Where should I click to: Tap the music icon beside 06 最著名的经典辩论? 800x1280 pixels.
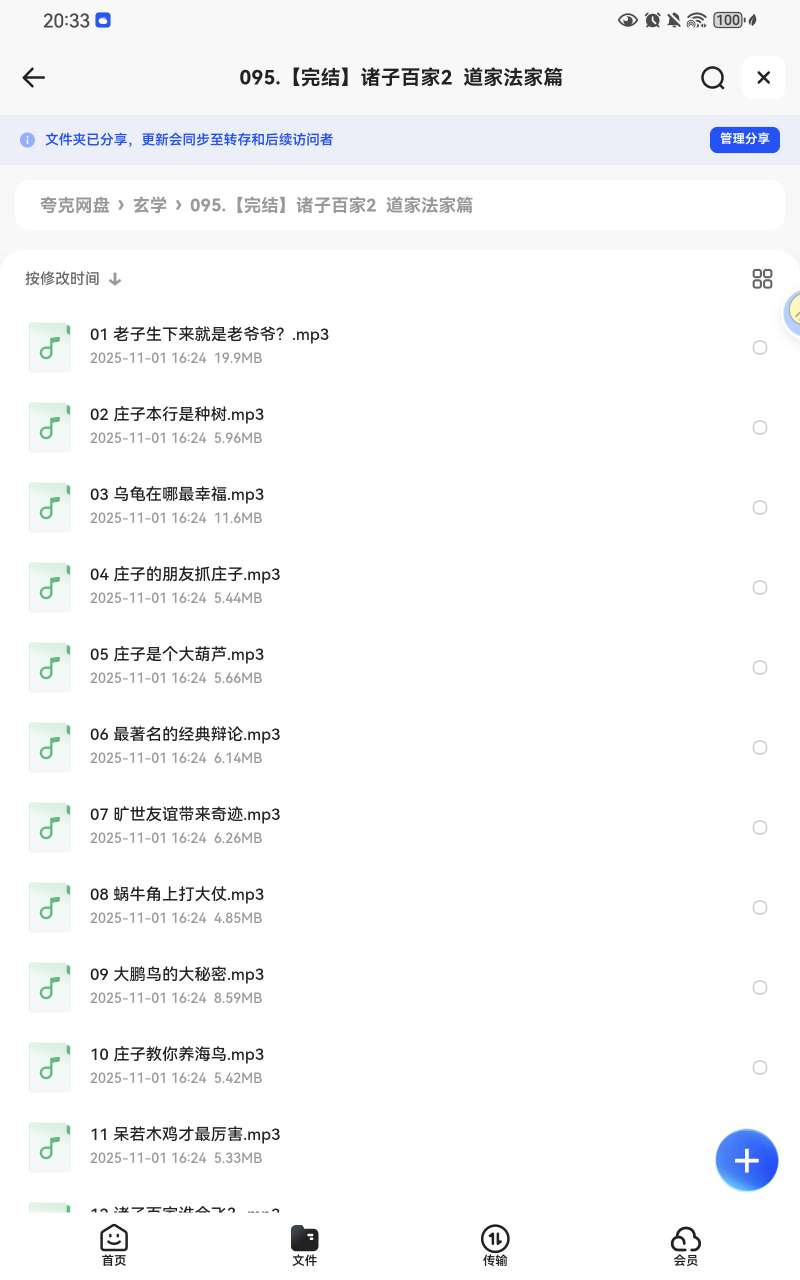pyautogui.click(x=50, y=747)
